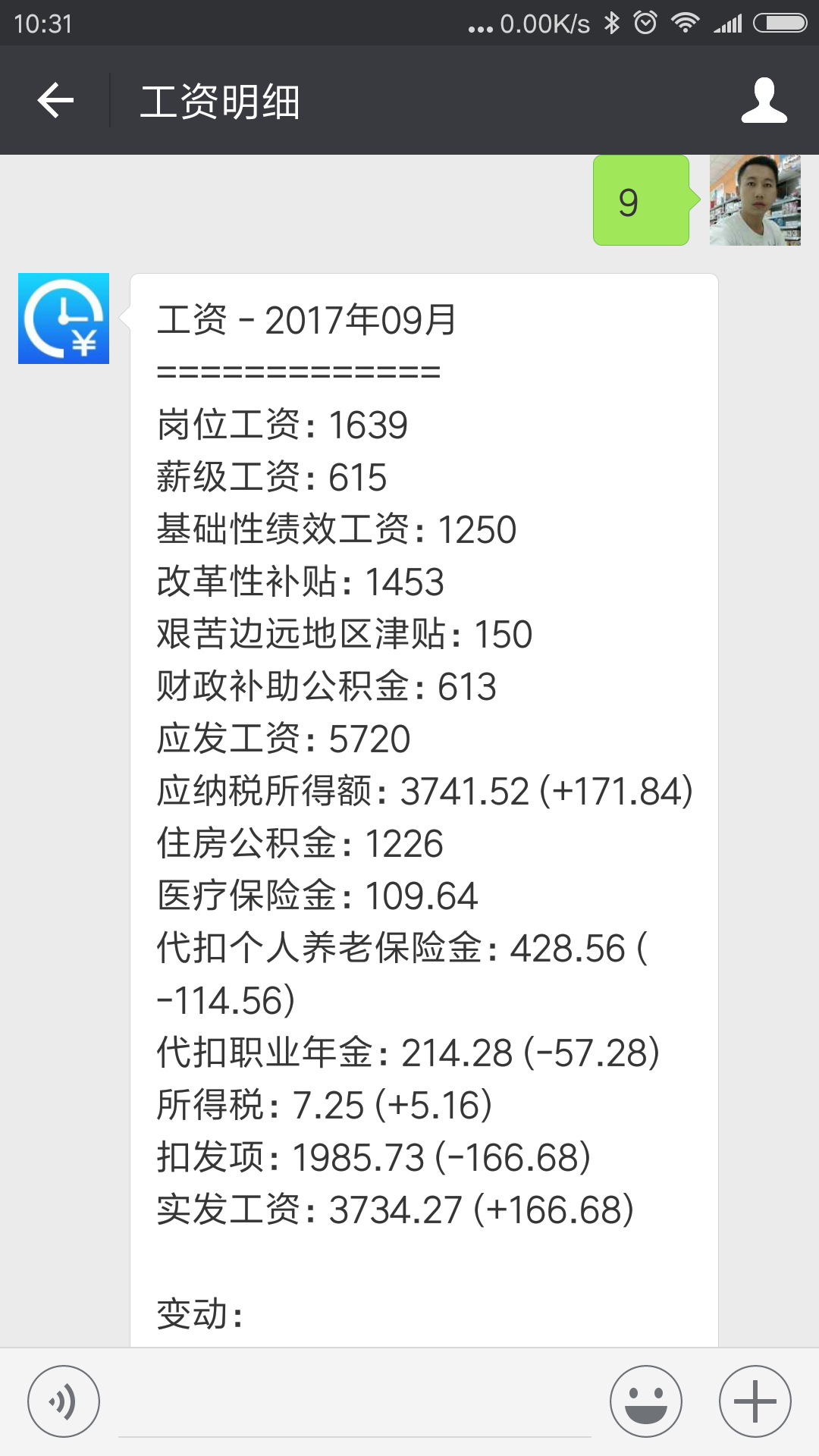View the sender's avatar photo
819x1456 pixels.
755,200
